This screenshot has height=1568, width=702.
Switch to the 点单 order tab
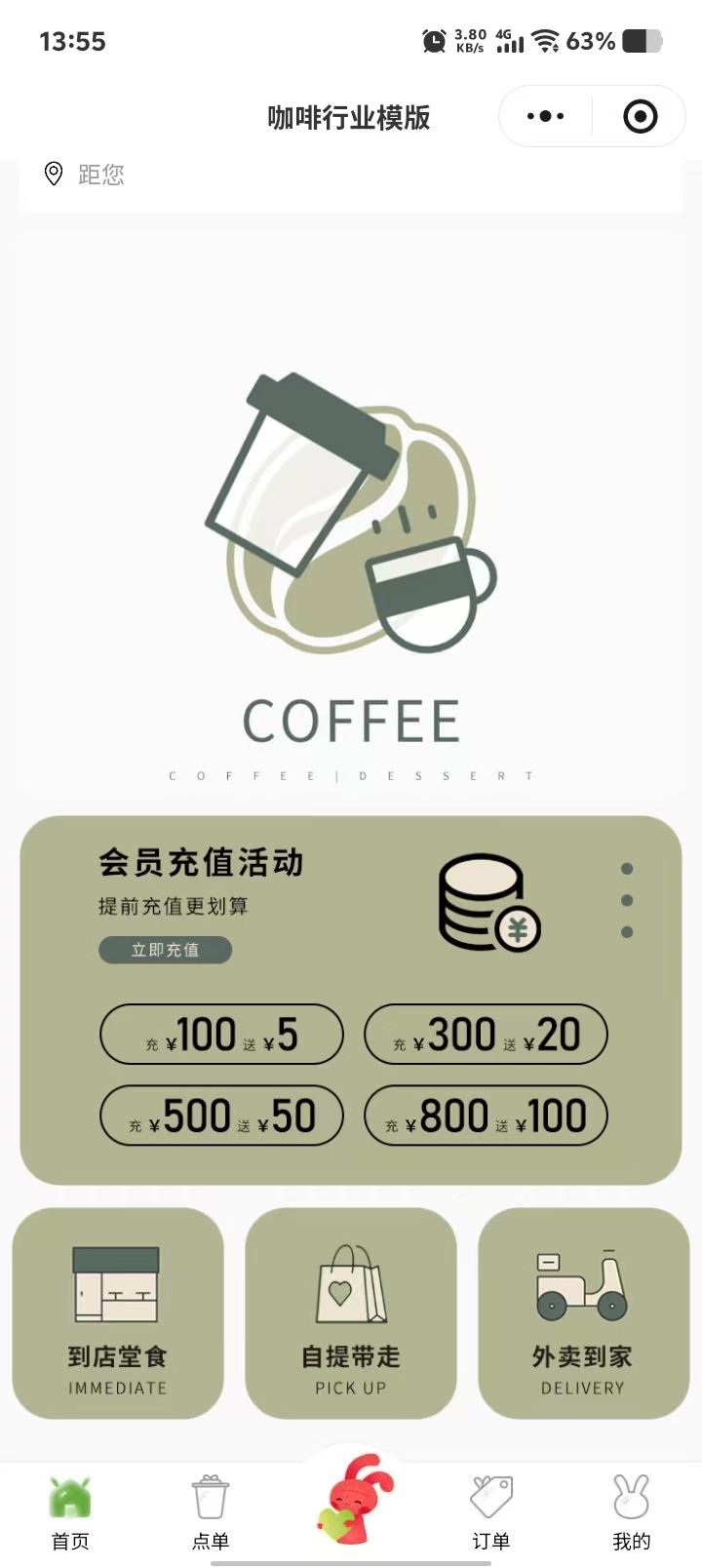coord(211,1512)
